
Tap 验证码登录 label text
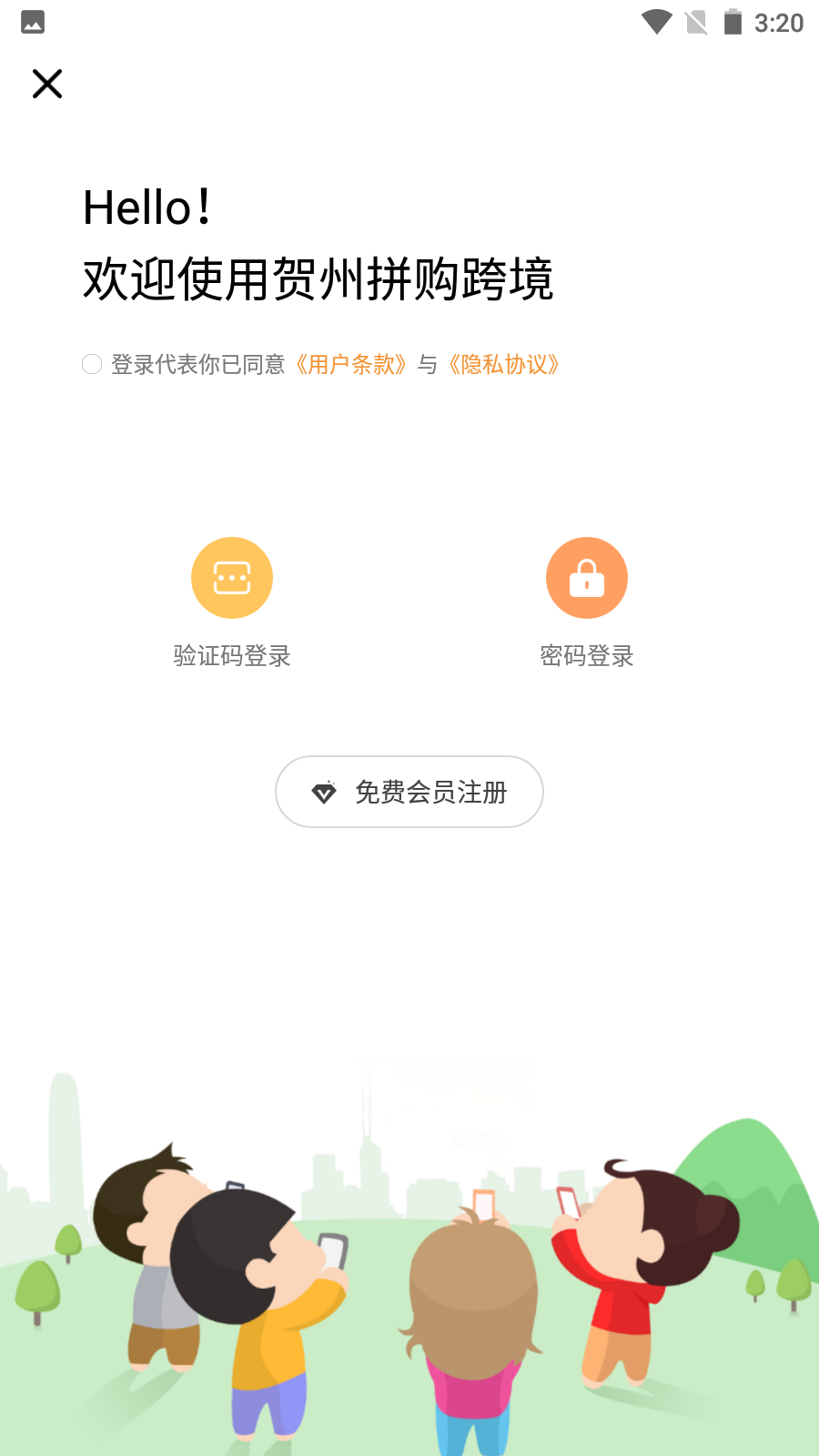pos(232,655)
